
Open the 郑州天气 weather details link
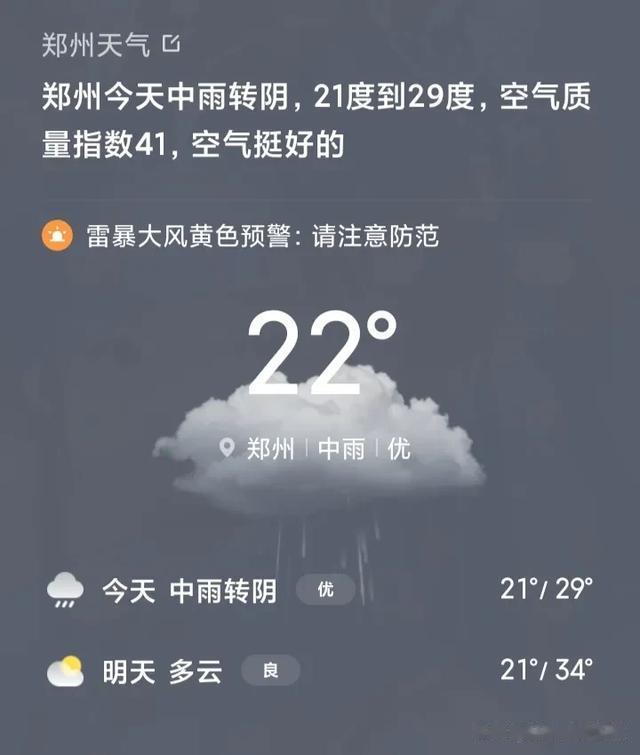point(112,44)
